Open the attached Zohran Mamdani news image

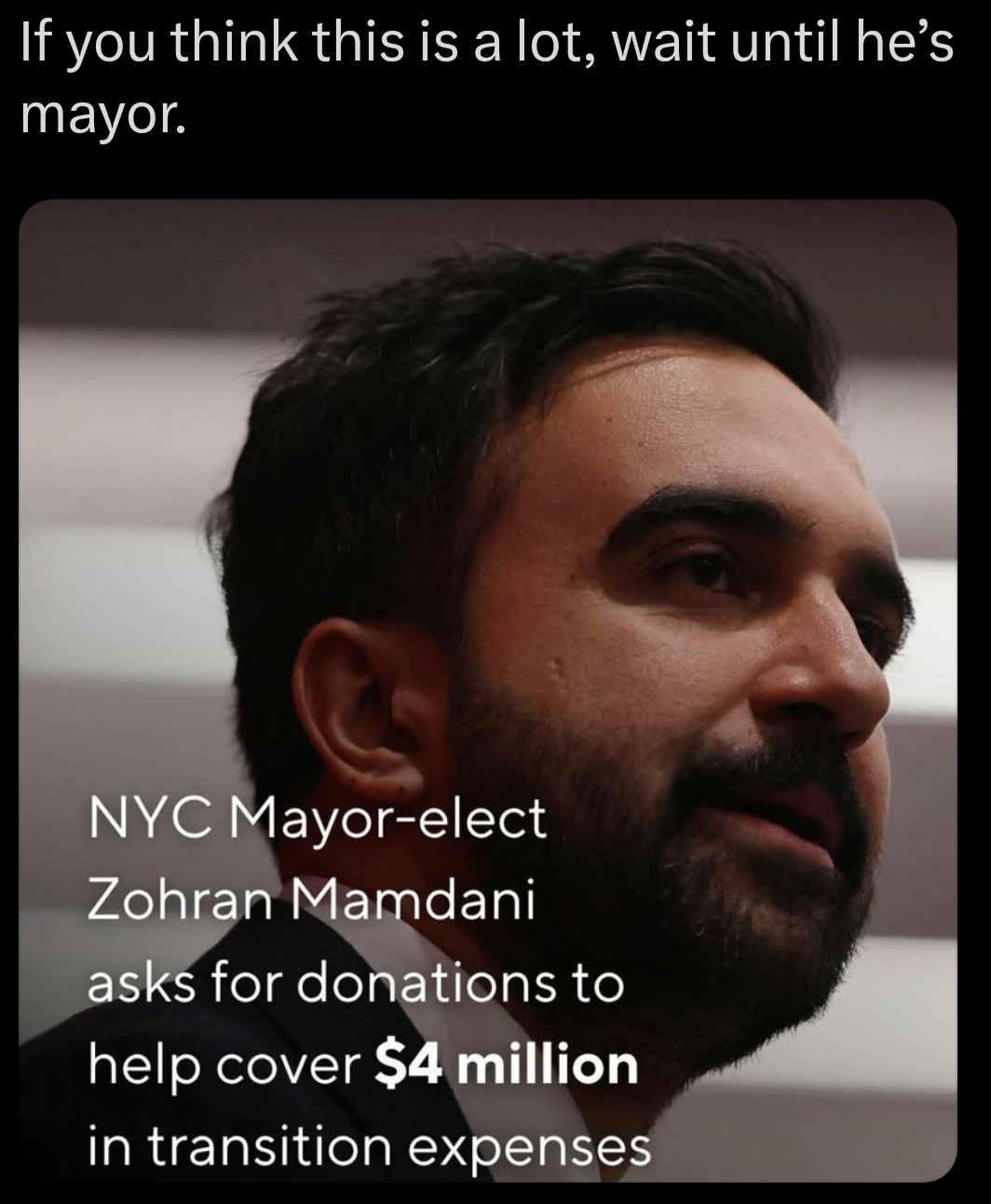488,689
